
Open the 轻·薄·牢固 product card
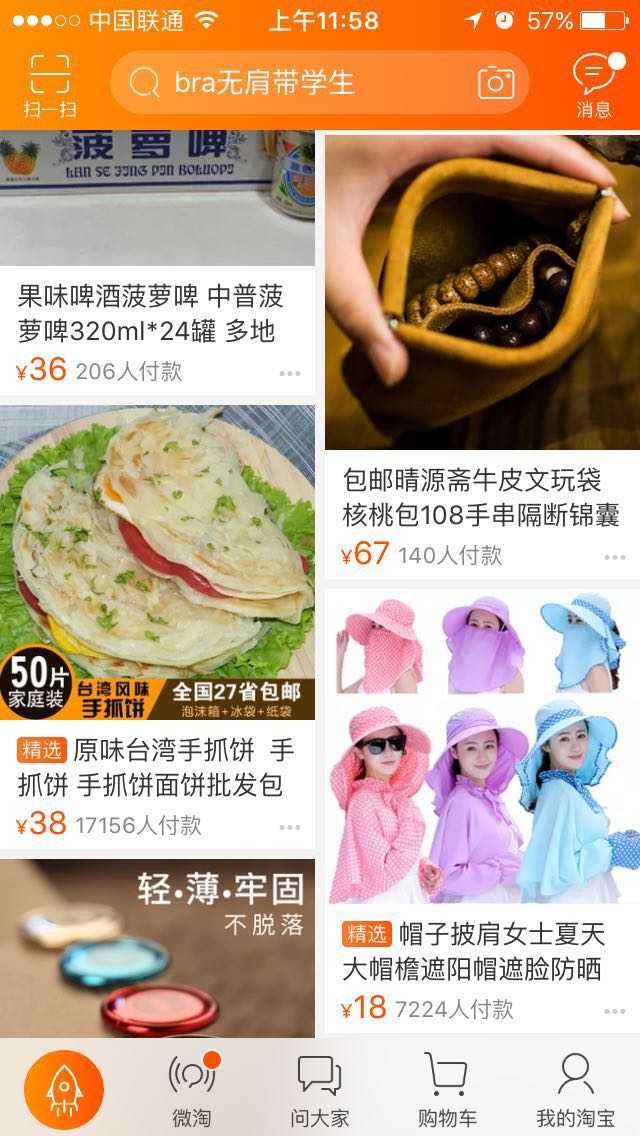point(157,947)
